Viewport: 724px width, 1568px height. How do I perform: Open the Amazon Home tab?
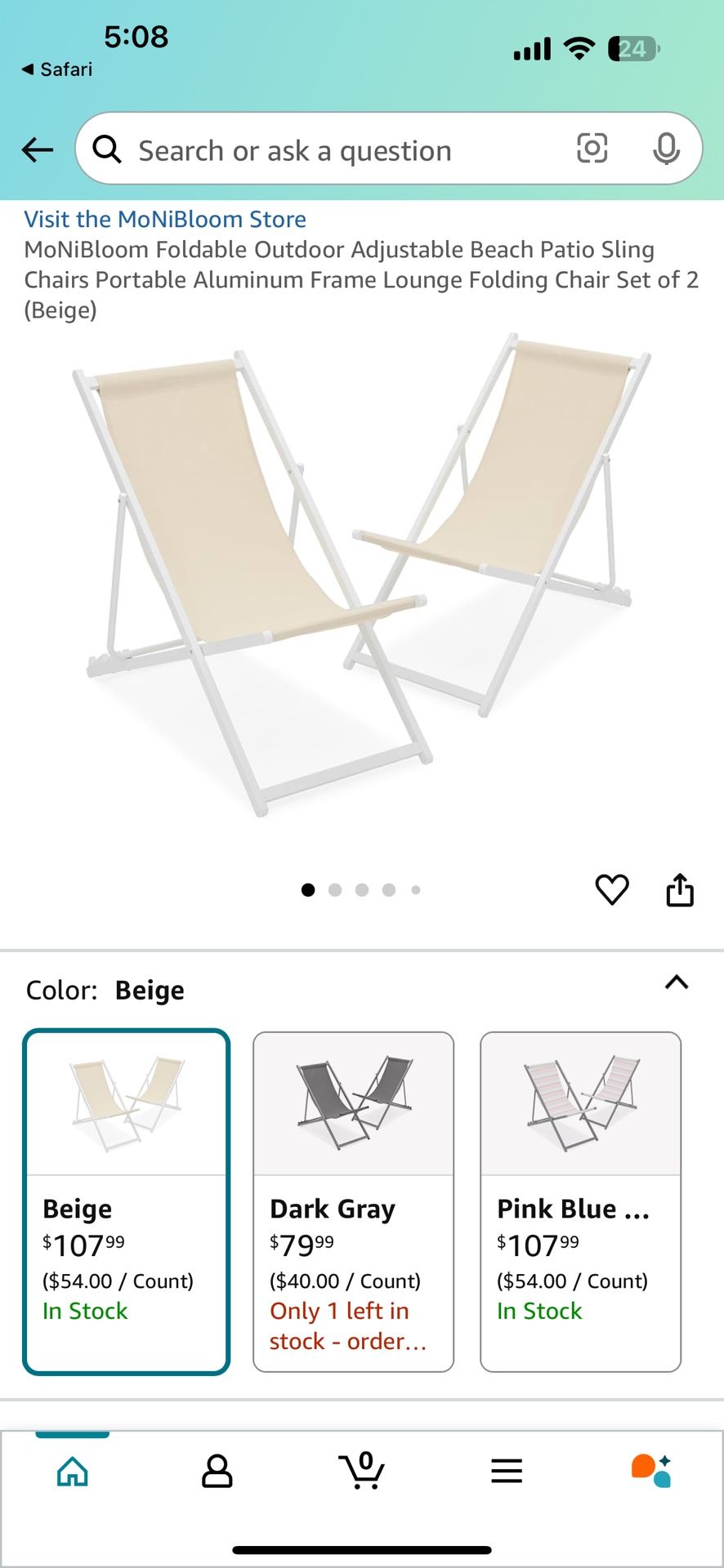point(72,1470)
